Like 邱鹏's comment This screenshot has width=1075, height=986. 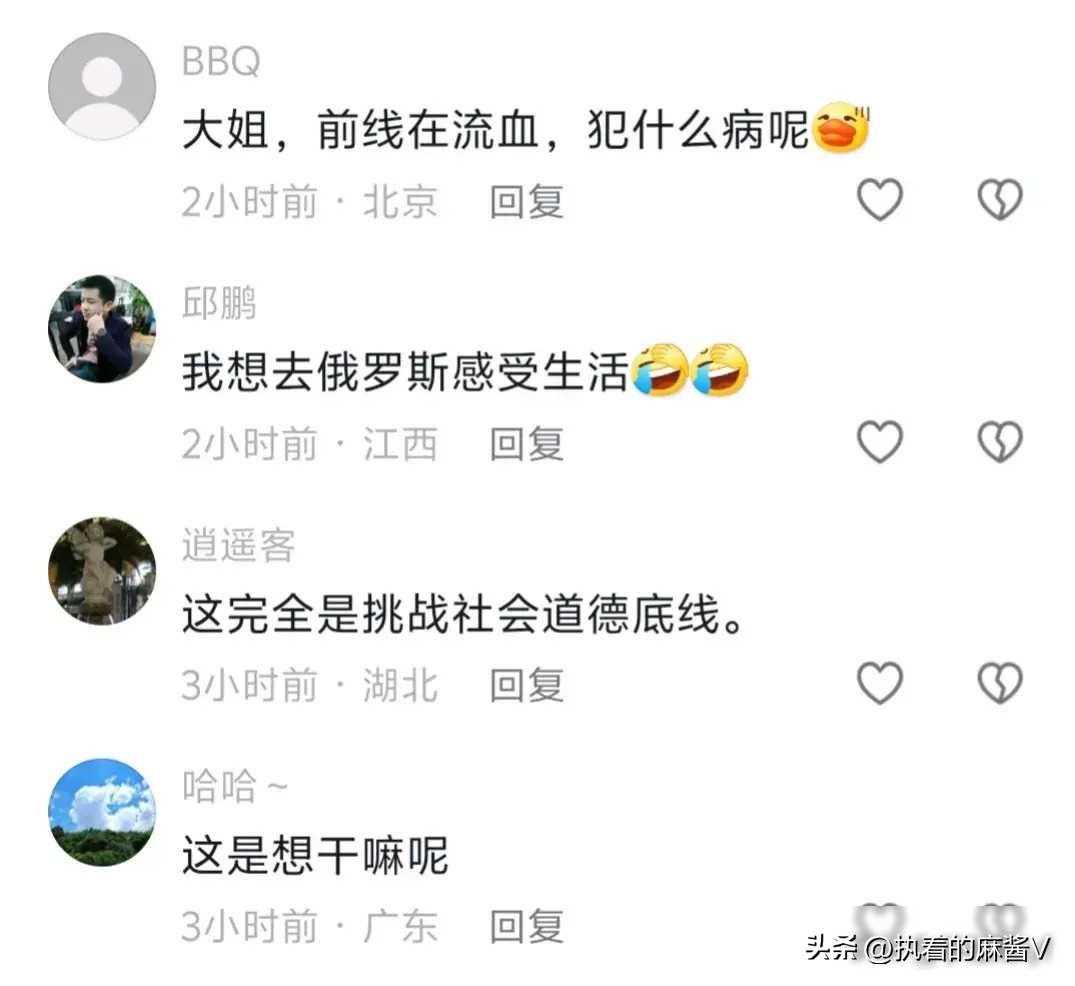[x=880, y=441]
